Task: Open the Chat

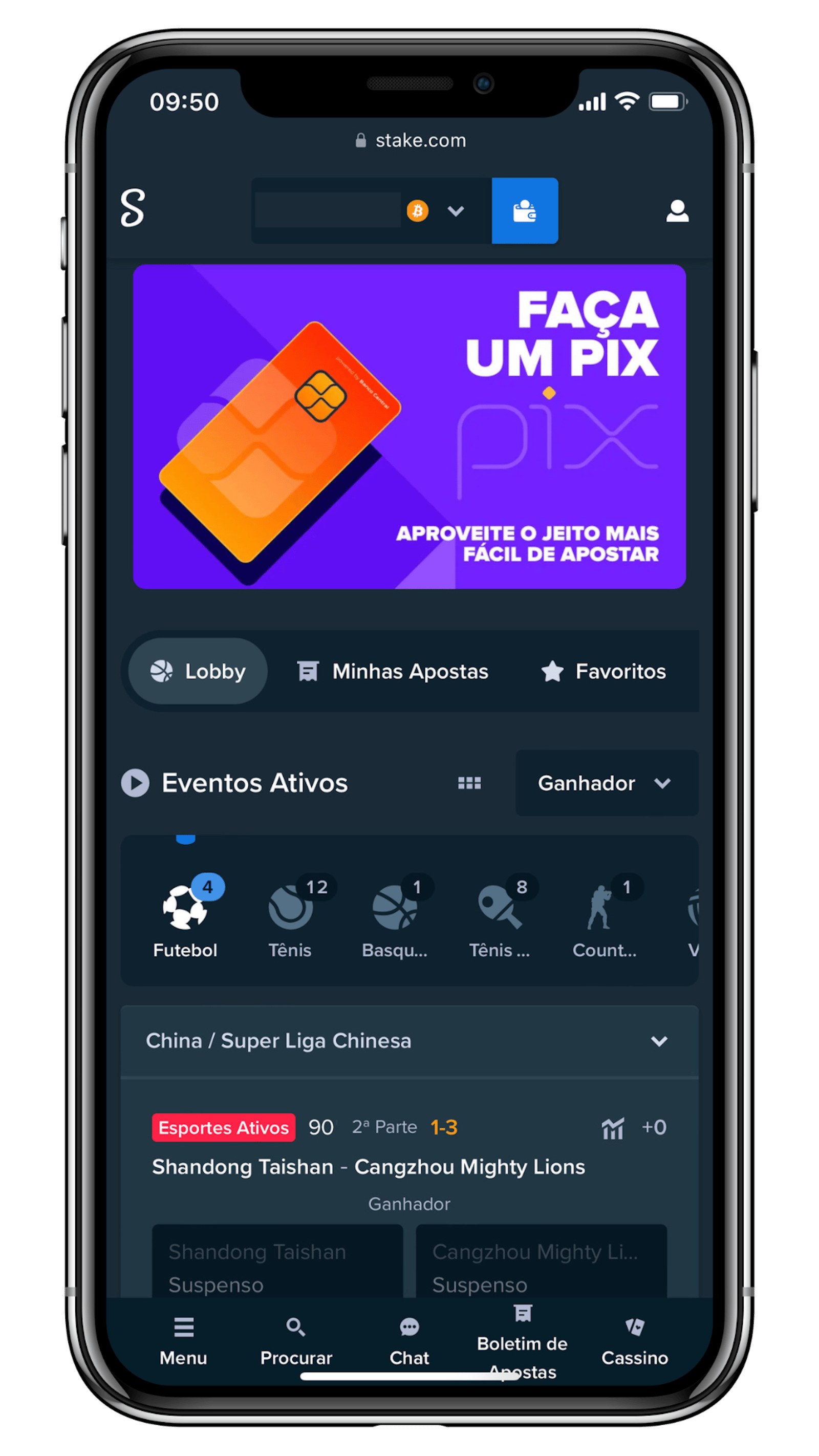Action: tap(409, 1342)
